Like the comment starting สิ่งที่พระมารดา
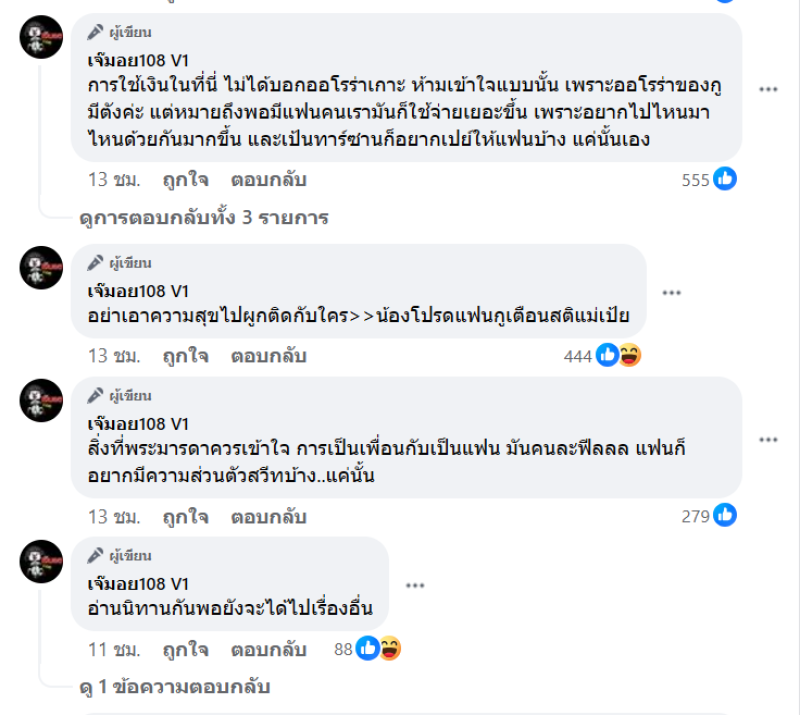Viewport: 800px width, 715px height. [x=185, y=517]
